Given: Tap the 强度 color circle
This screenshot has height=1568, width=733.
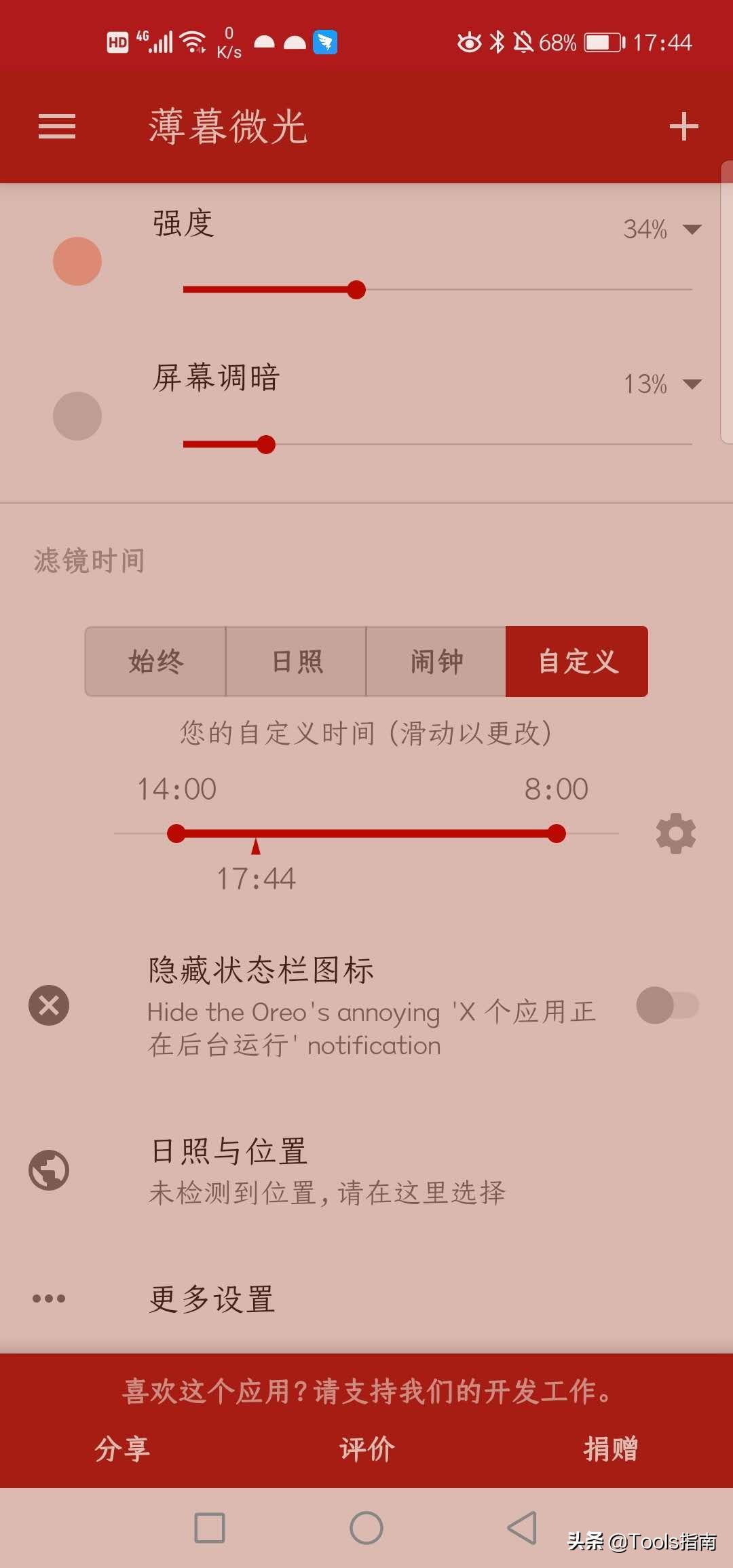Looking at the screenshot, I should pos(77,261).
